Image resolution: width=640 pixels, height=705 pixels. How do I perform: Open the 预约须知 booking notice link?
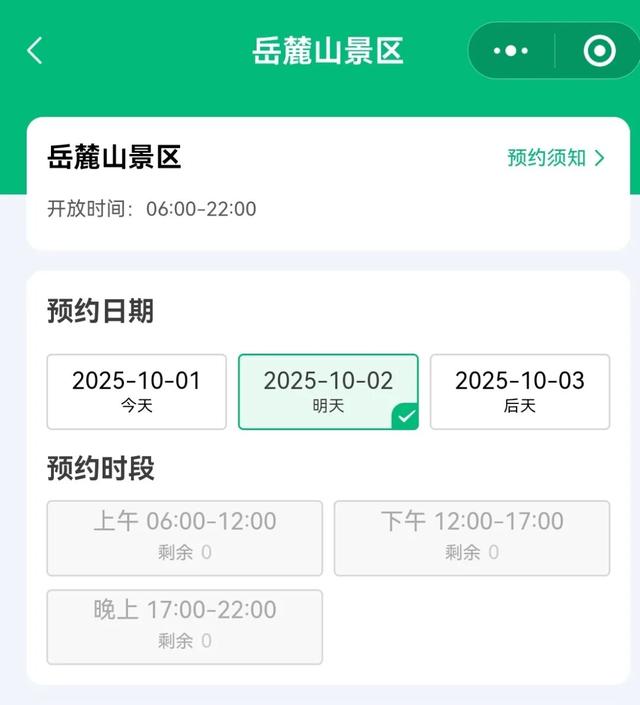[x=556, y=158]
